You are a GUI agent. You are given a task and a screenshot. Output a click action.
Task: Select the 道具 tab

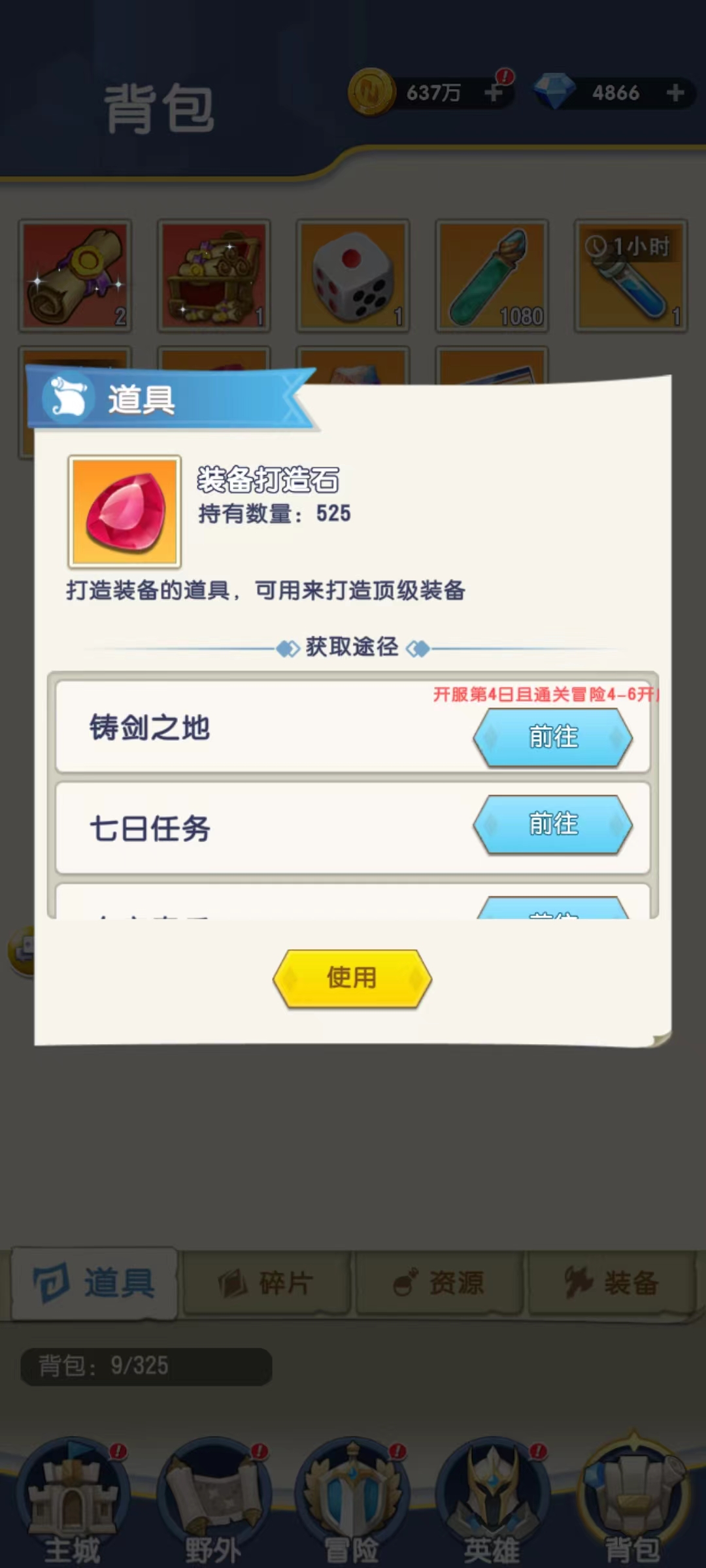95,1283
